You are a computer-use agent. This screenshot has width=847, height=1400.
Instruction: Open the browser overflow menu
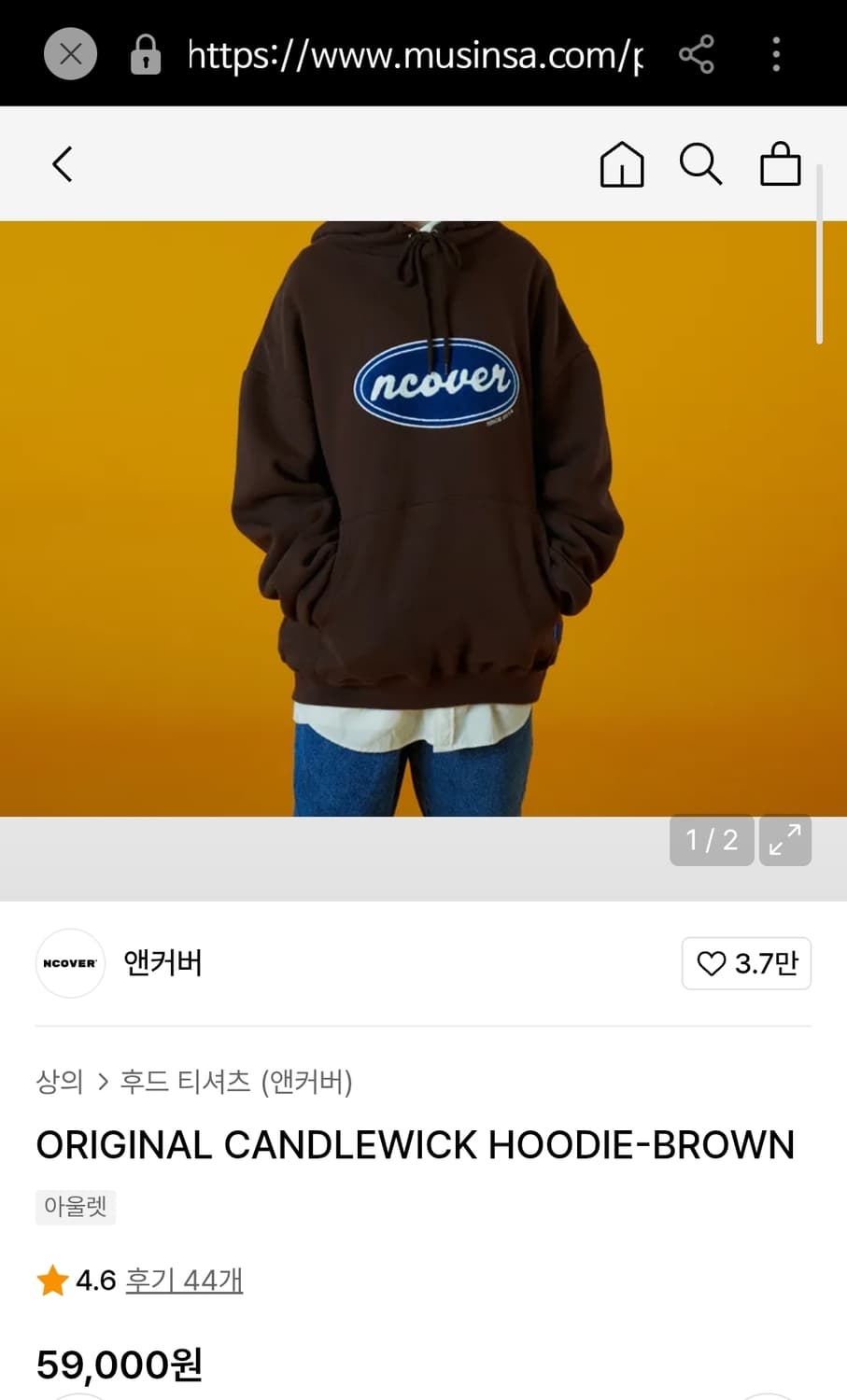776,54
